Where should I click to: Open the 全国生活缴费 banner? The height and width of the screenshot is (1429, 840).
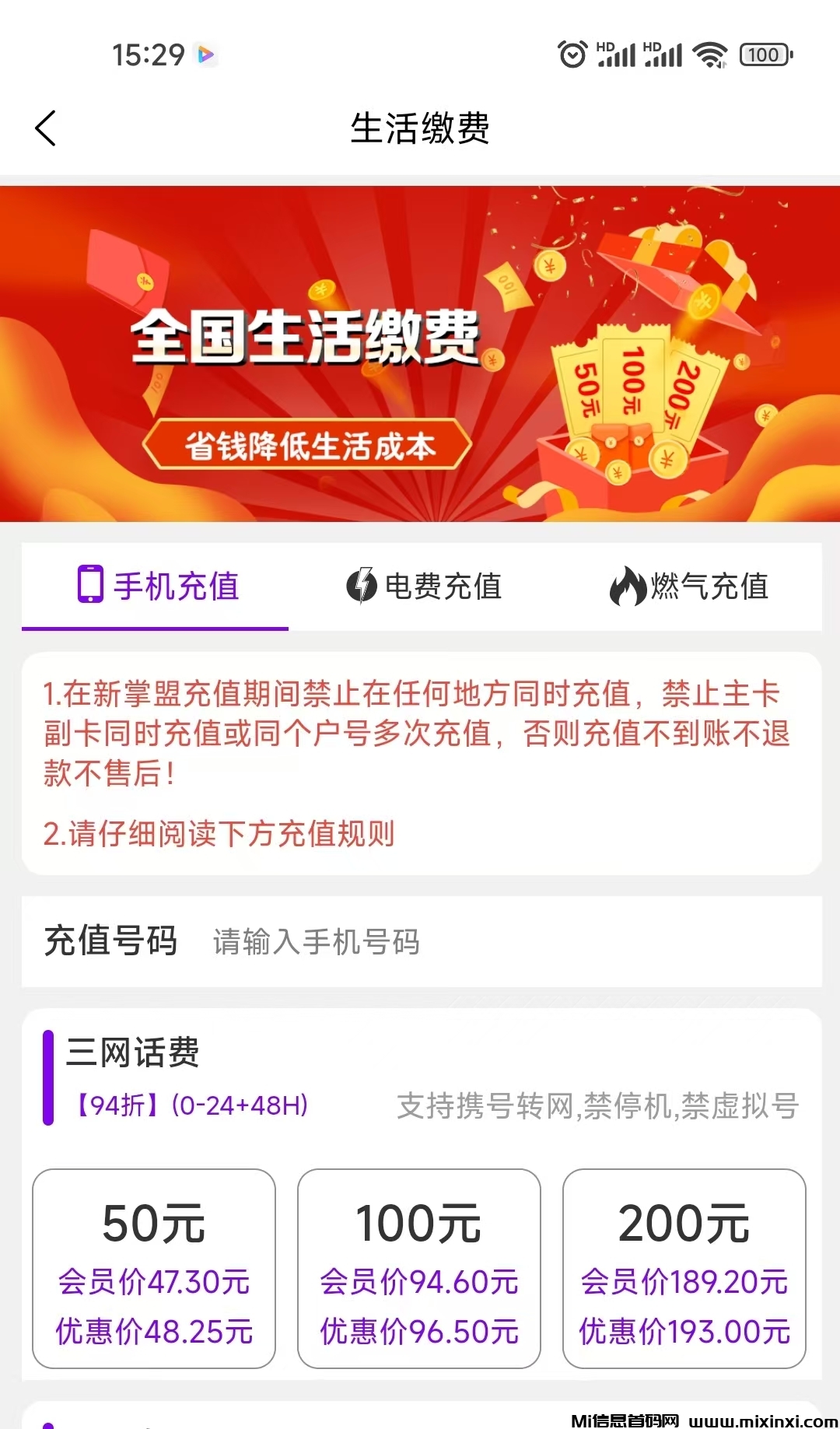pos(420,354)
